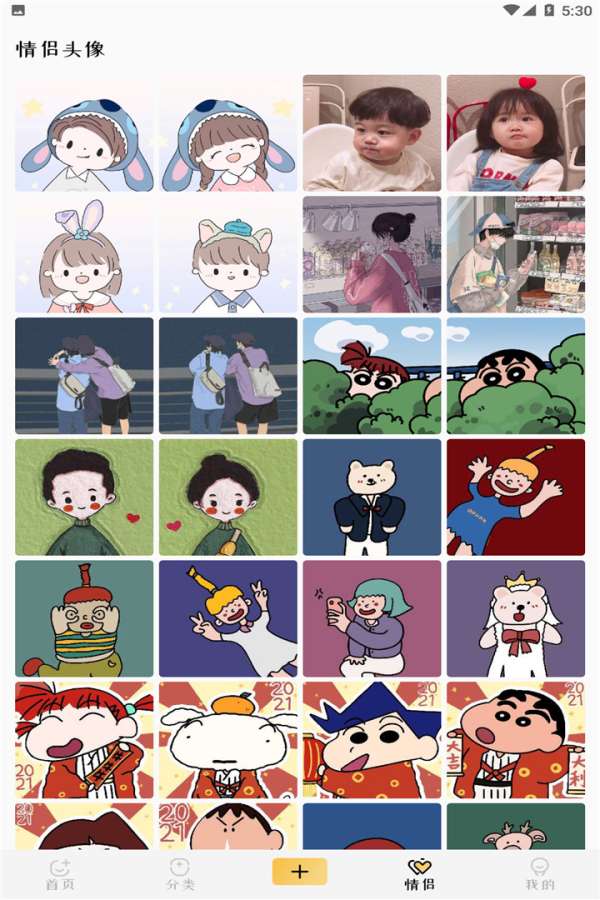
Task: Switch to the 我的 tab
Action: point(539,873)
